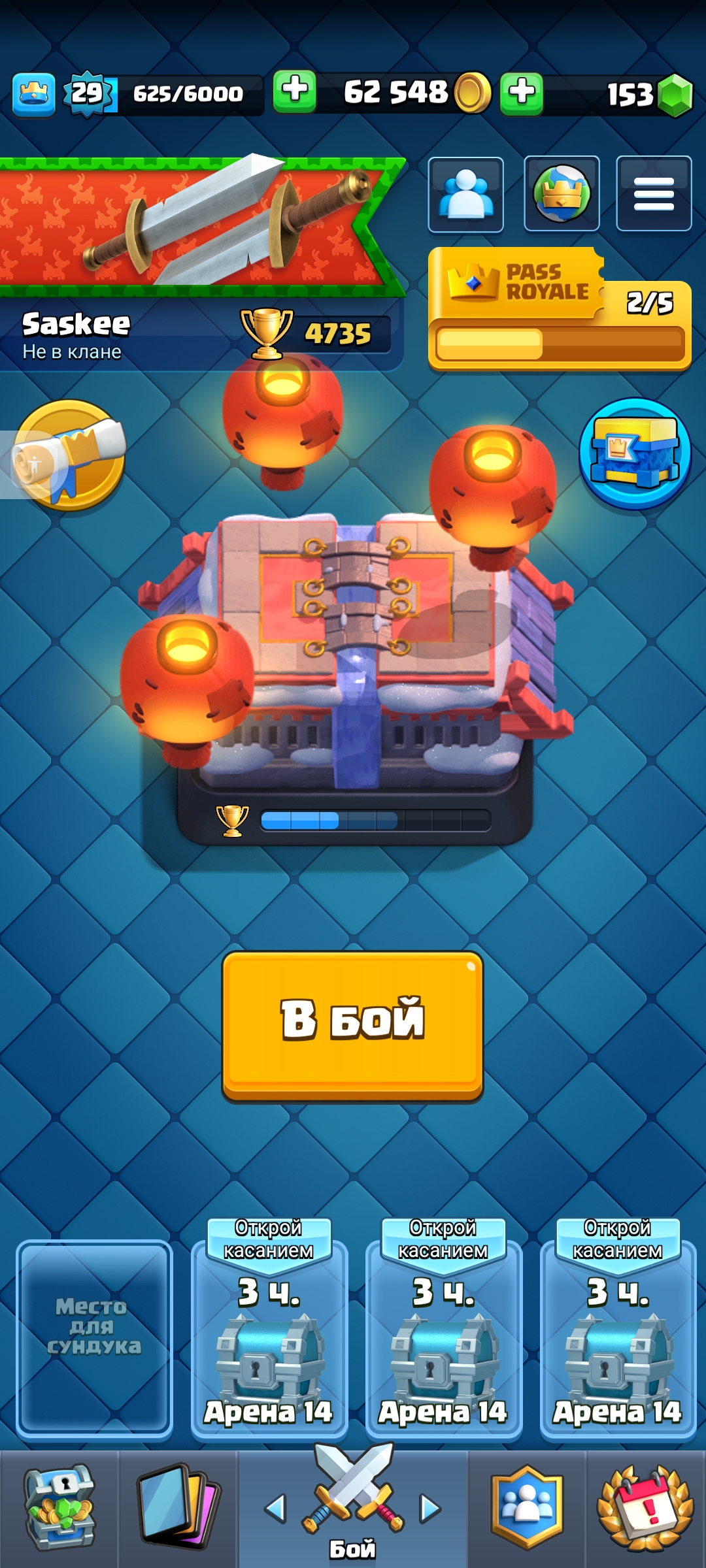
Task: Open the Pass Royale banner
Action: (x=560, y=308)
